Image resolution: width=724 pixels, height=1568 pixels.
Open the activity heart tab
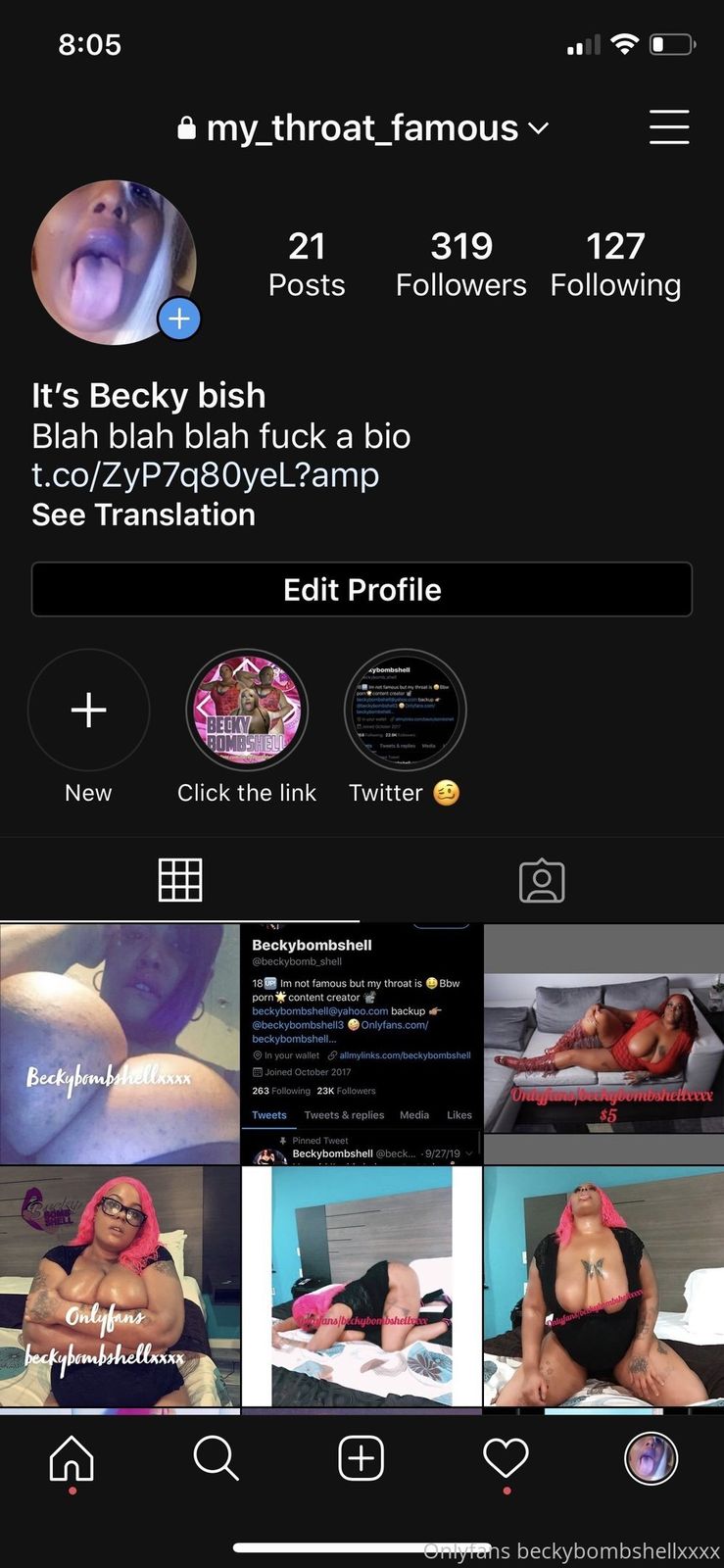click(x=506, y=1458)
